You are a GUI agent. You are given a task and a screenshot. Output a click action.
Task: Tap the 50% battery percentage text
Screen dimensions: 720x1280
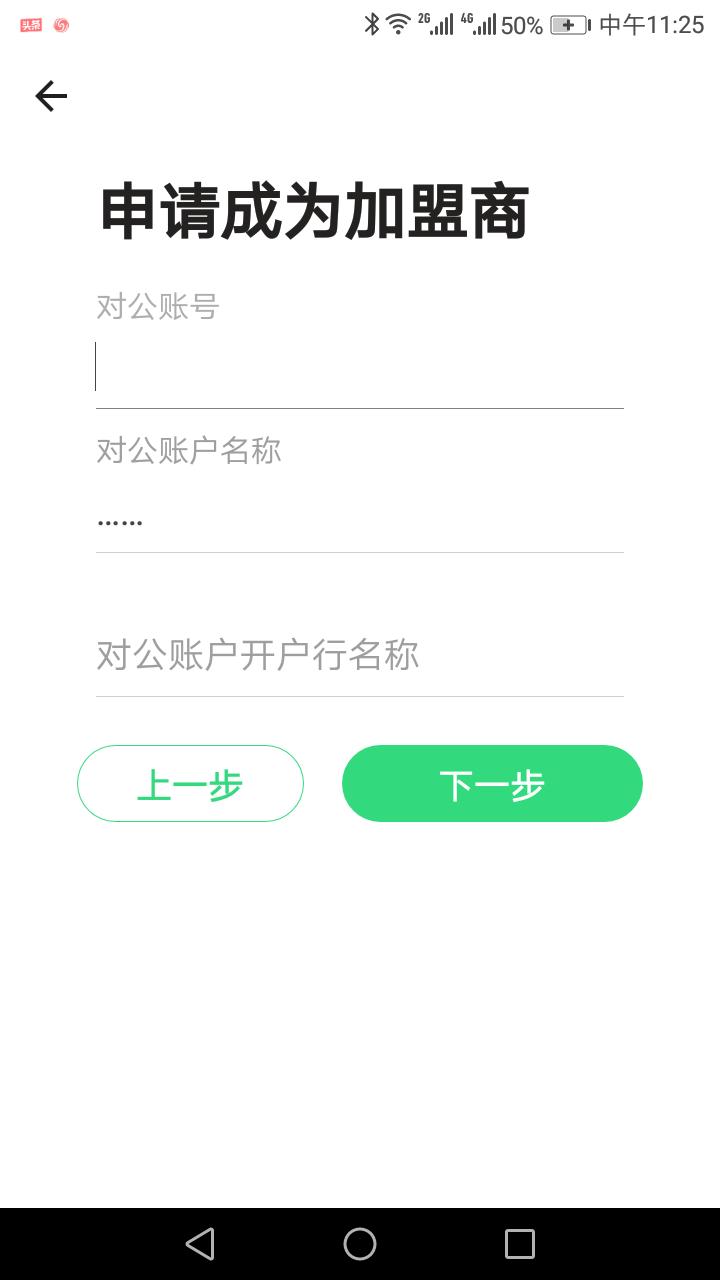click(520, 24)
